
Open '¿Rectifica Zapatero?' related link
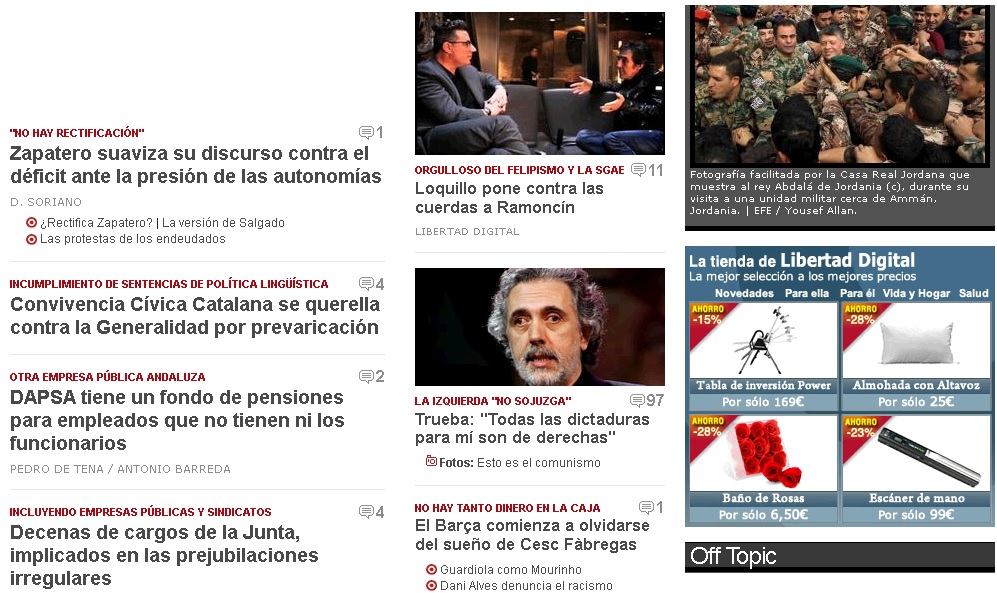pyautogui.click(x=97, y=223)
